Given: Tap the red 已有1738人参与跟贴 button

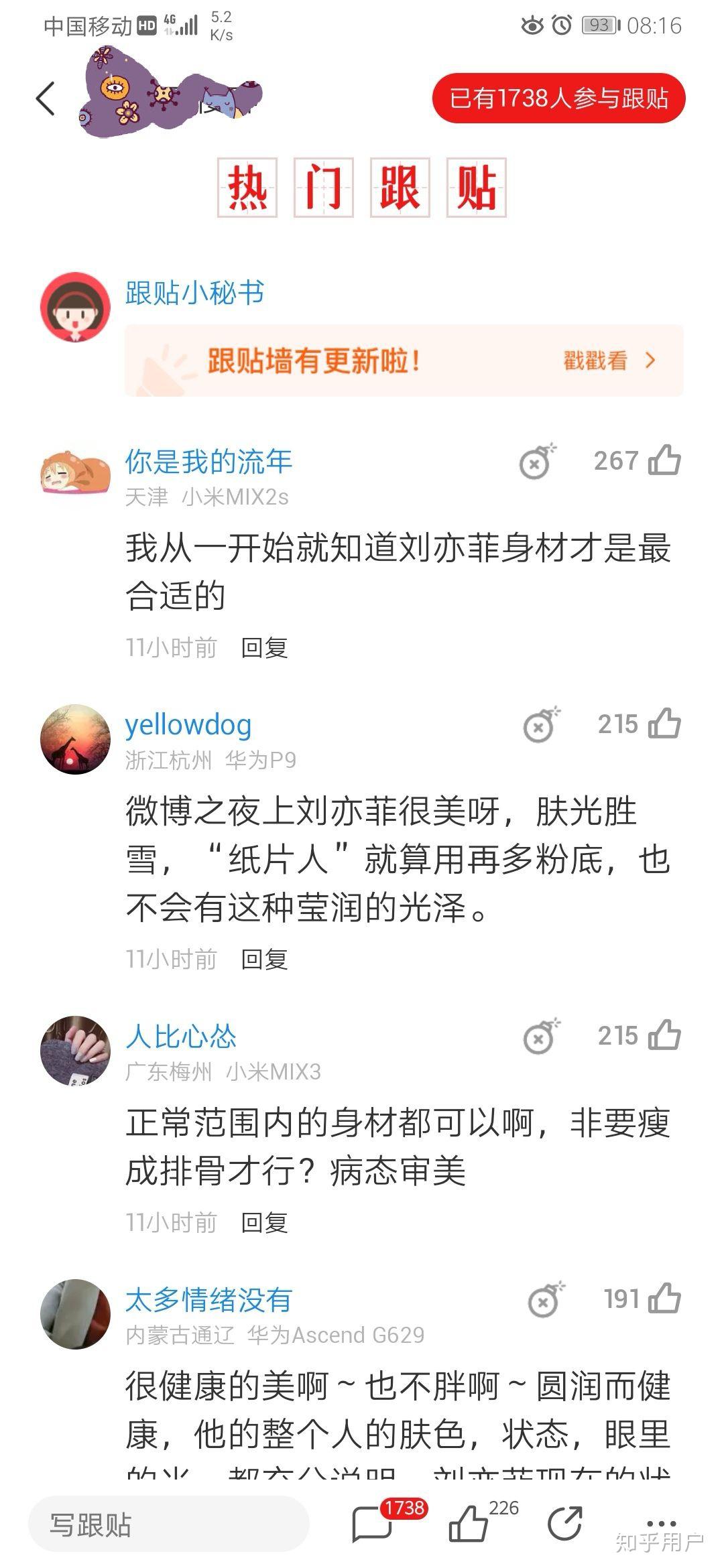Looking at the screenshot, I should click(558, 99).
